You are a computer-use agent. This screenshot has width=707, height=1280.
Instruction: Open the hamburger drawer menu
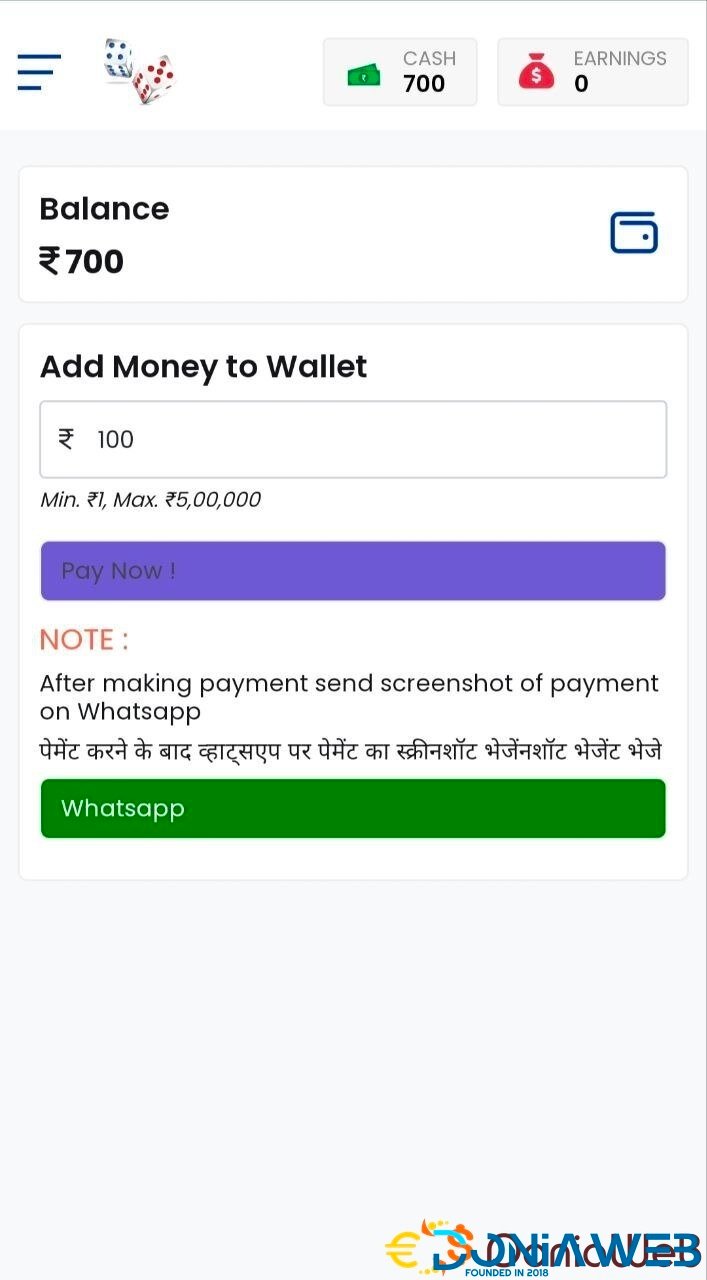tap(39, 72)
